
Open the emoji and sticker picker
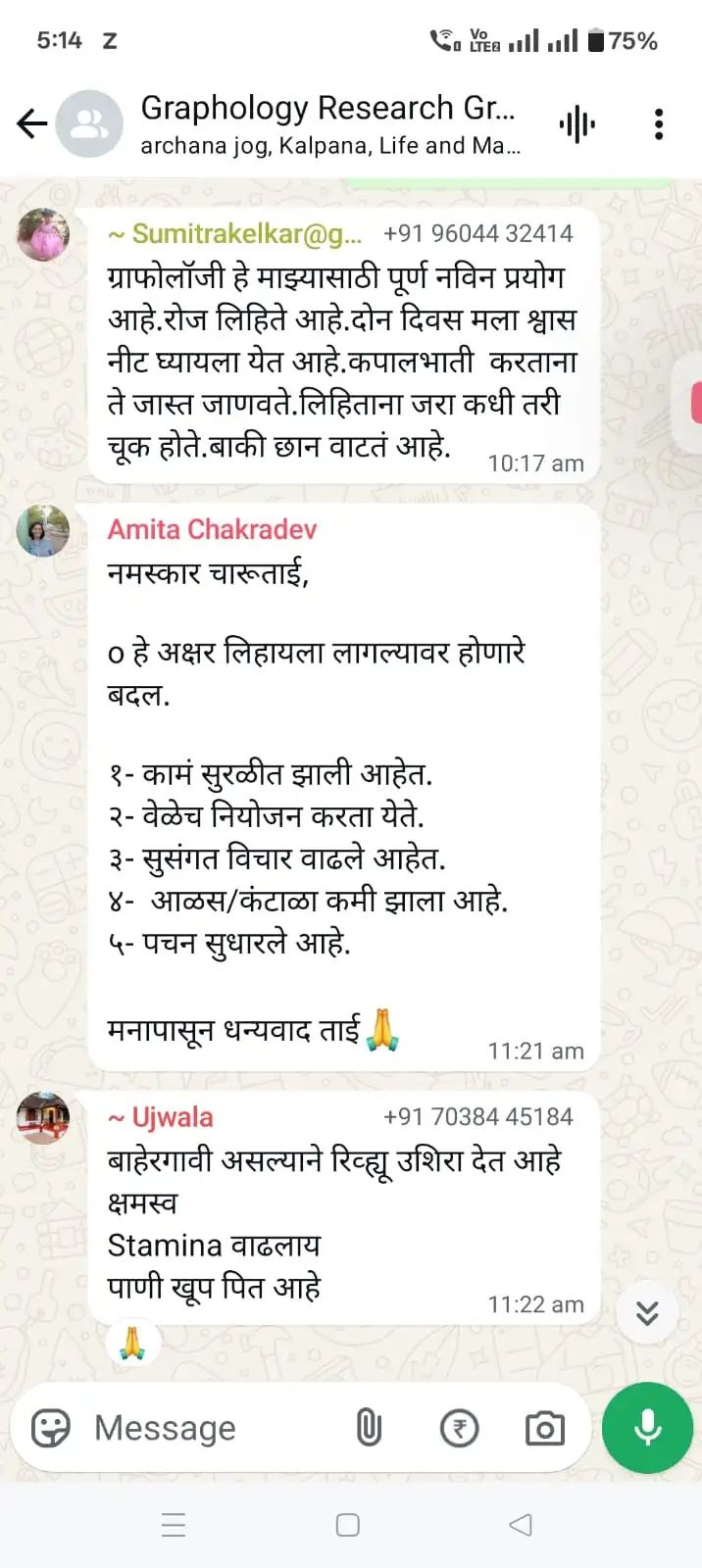pyautogui.click(x=51, y=1428)
